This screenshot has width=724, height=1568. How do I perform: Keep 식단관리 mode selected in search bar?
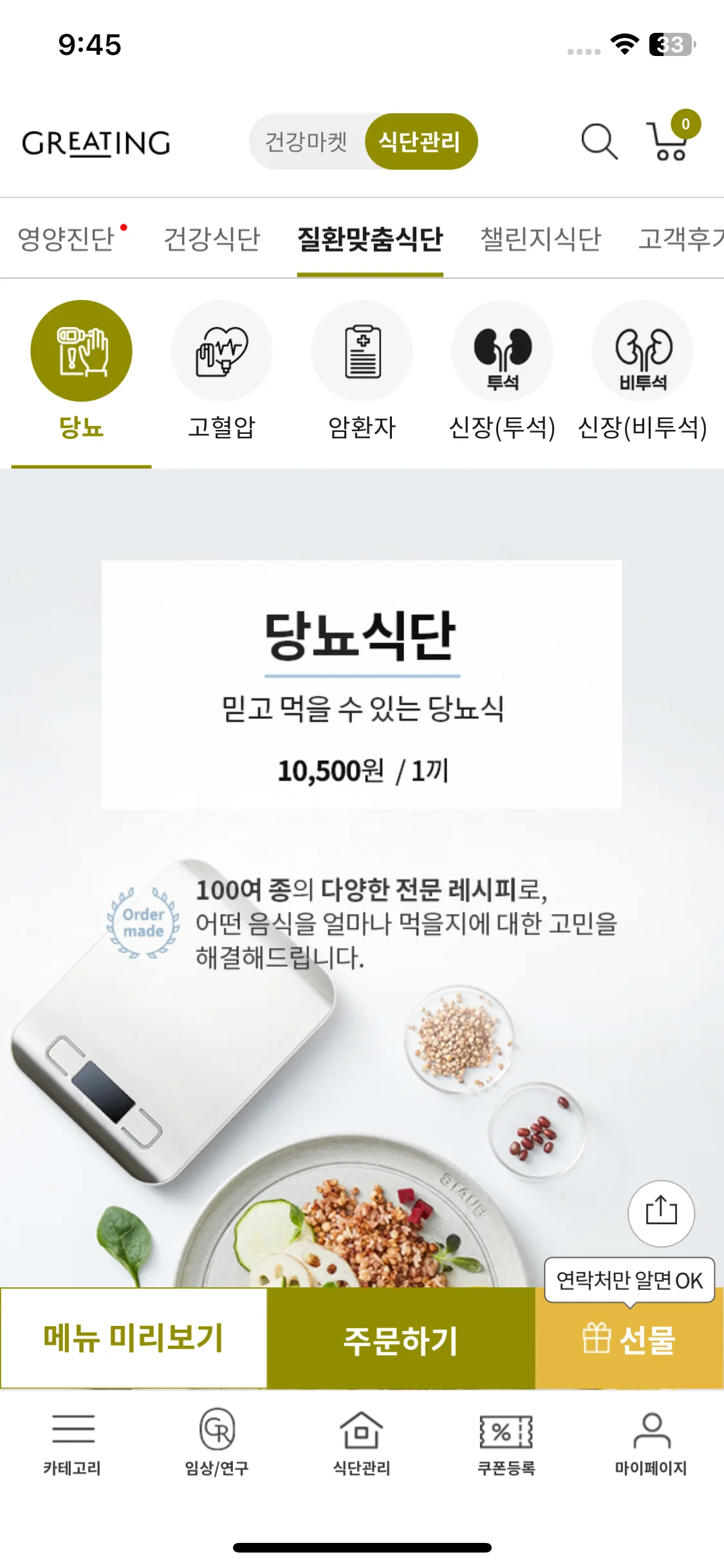coord(421,142)
